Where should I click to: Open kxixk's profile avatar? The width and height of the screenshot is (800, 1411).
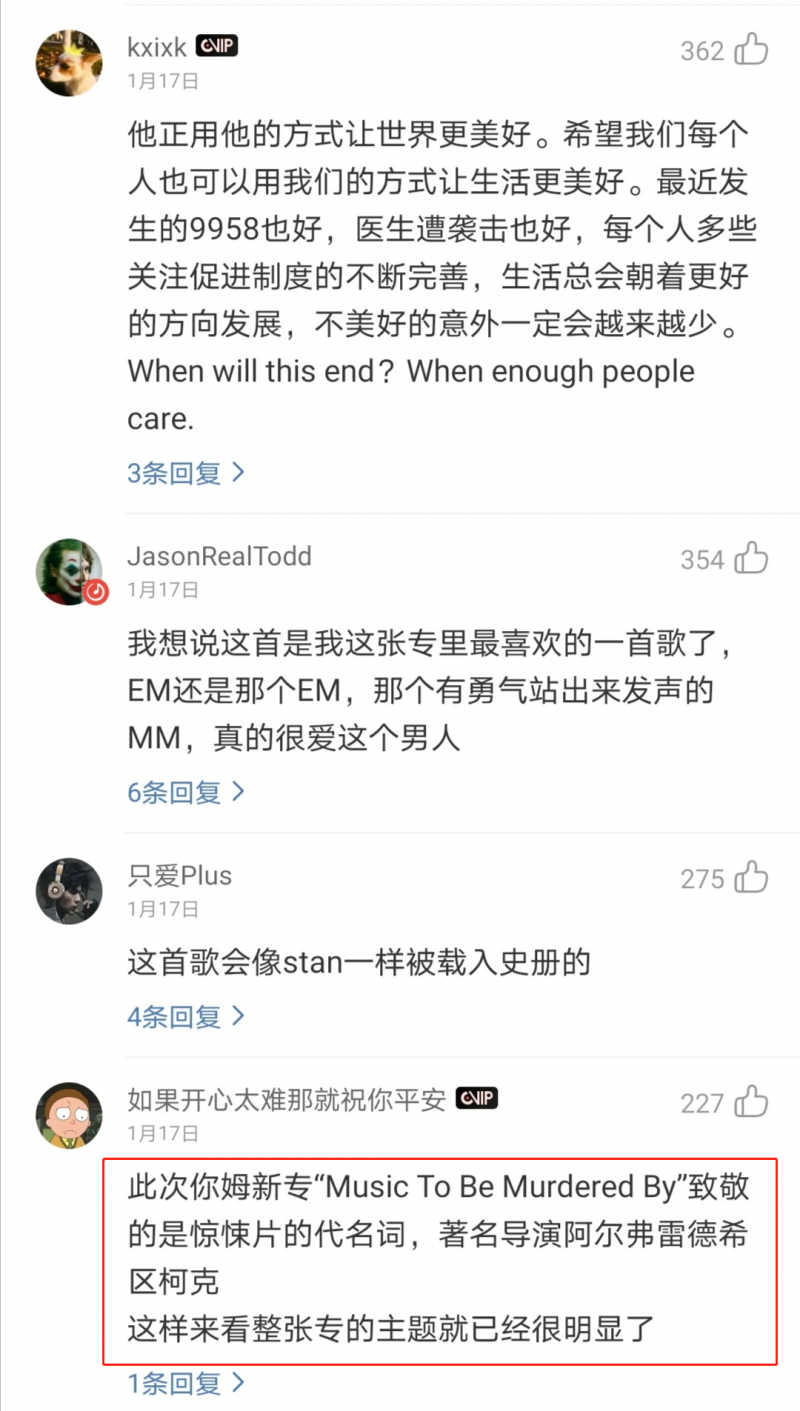click(70, 62)
